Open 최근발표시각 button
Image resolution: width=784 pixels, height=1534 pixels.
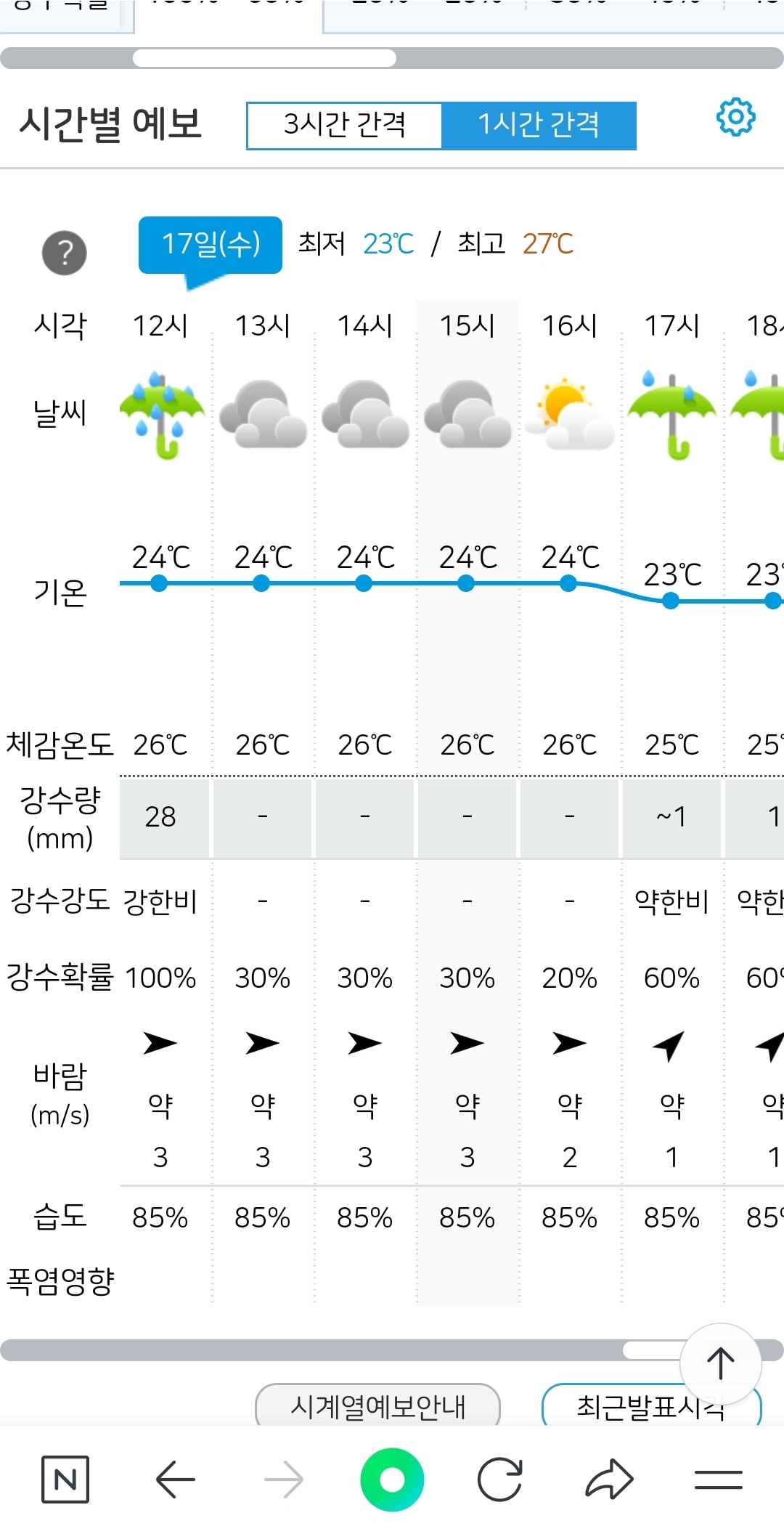624,1408
